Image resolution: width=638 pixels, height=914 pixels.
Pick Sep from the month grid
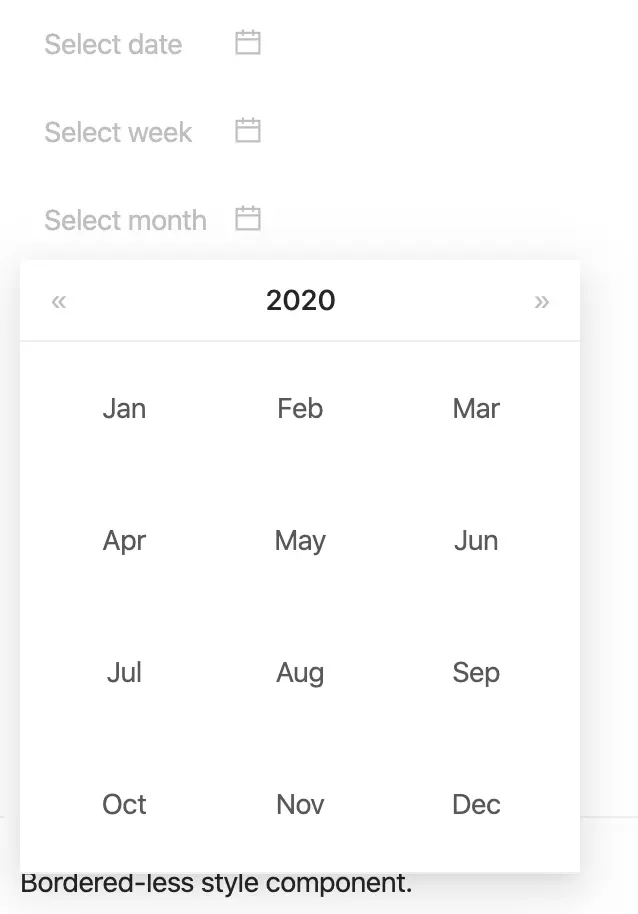(x=476, y=673)
